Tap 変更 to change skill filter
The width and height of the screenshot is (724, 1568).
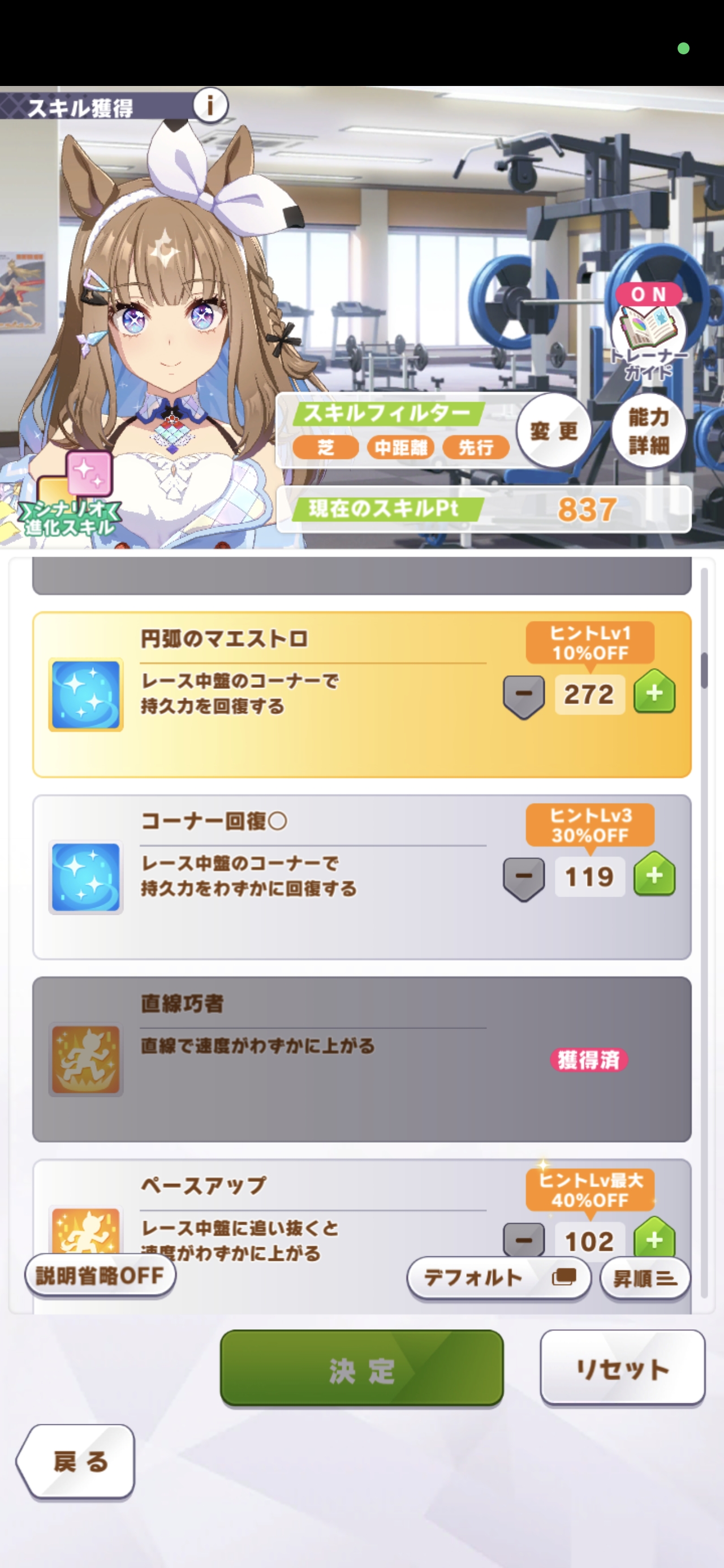pyautogui.click(x=554, y=431)
